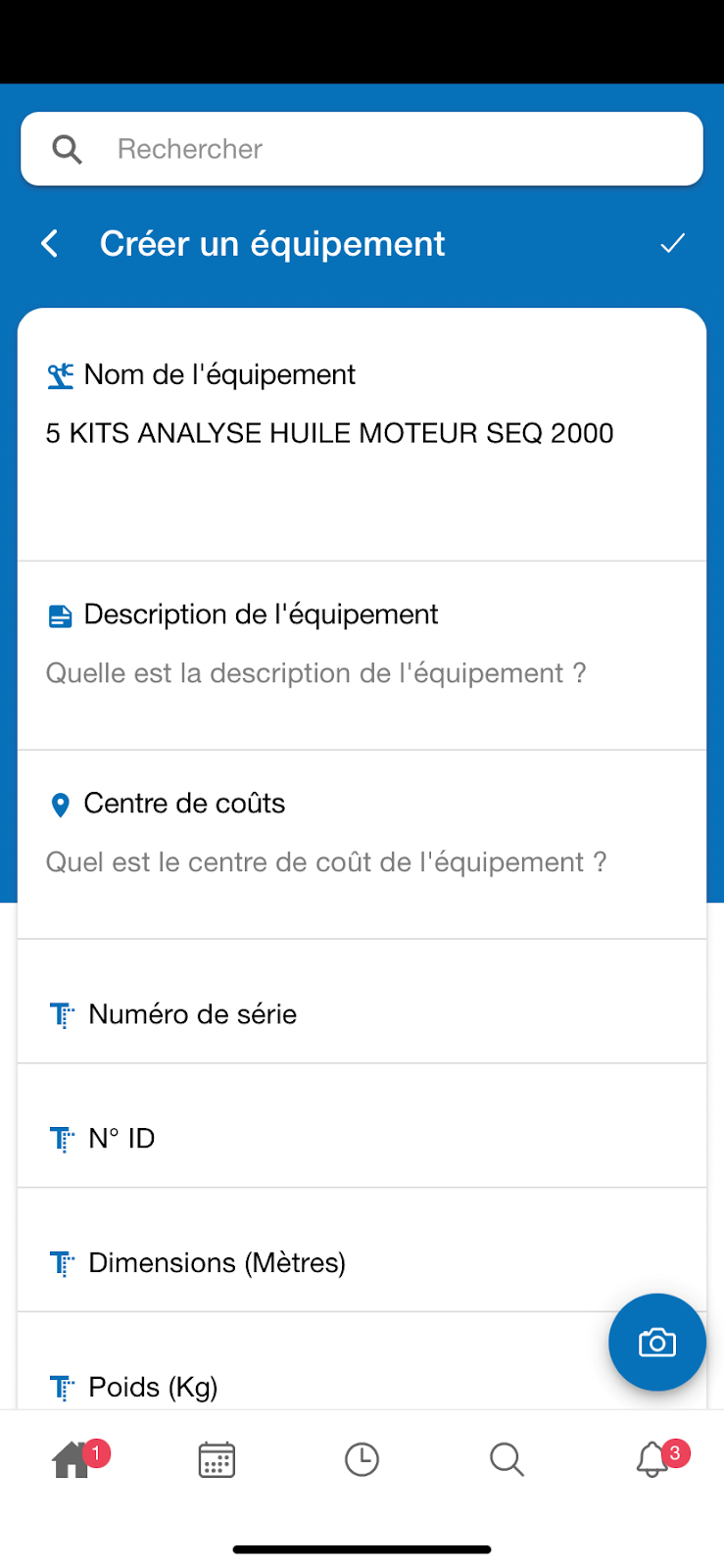Tap the text icon beside Dimensions (Mètres)
Image resolution: width=724 pixels, height=1568 pixels.
coord(61,1262)
